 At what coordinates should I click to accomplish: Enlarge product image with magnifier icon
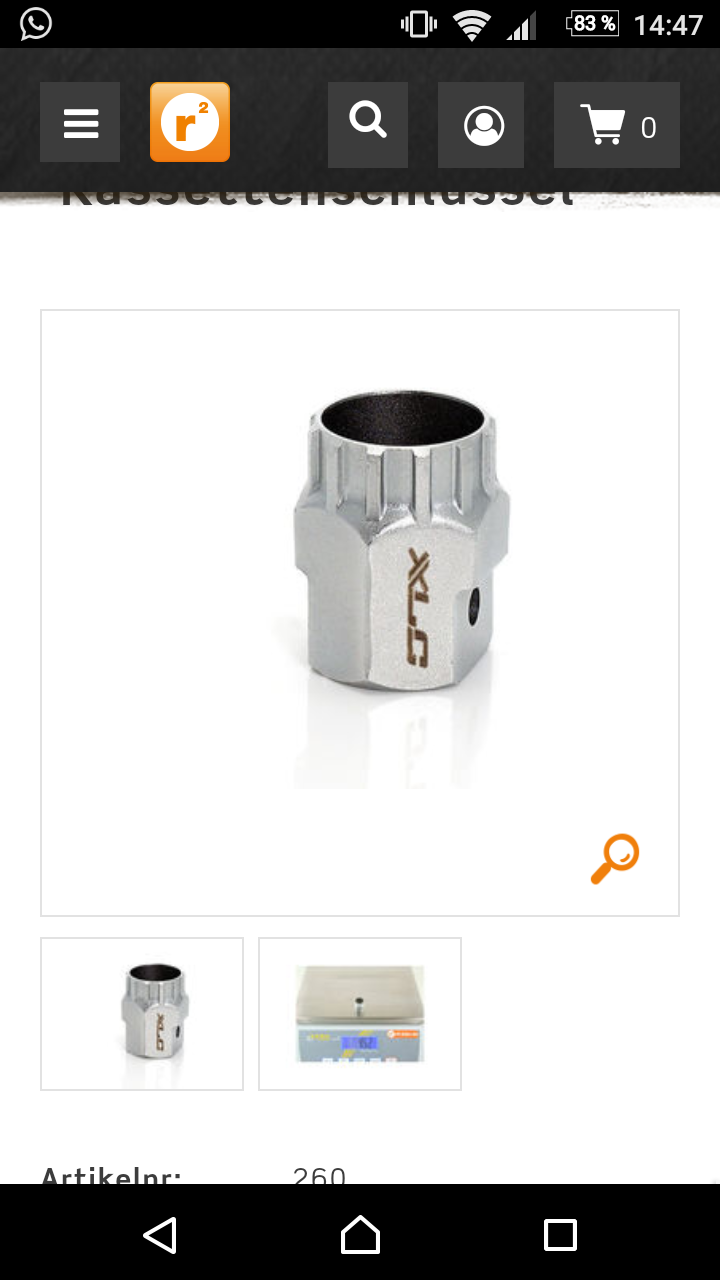point(614,858)
